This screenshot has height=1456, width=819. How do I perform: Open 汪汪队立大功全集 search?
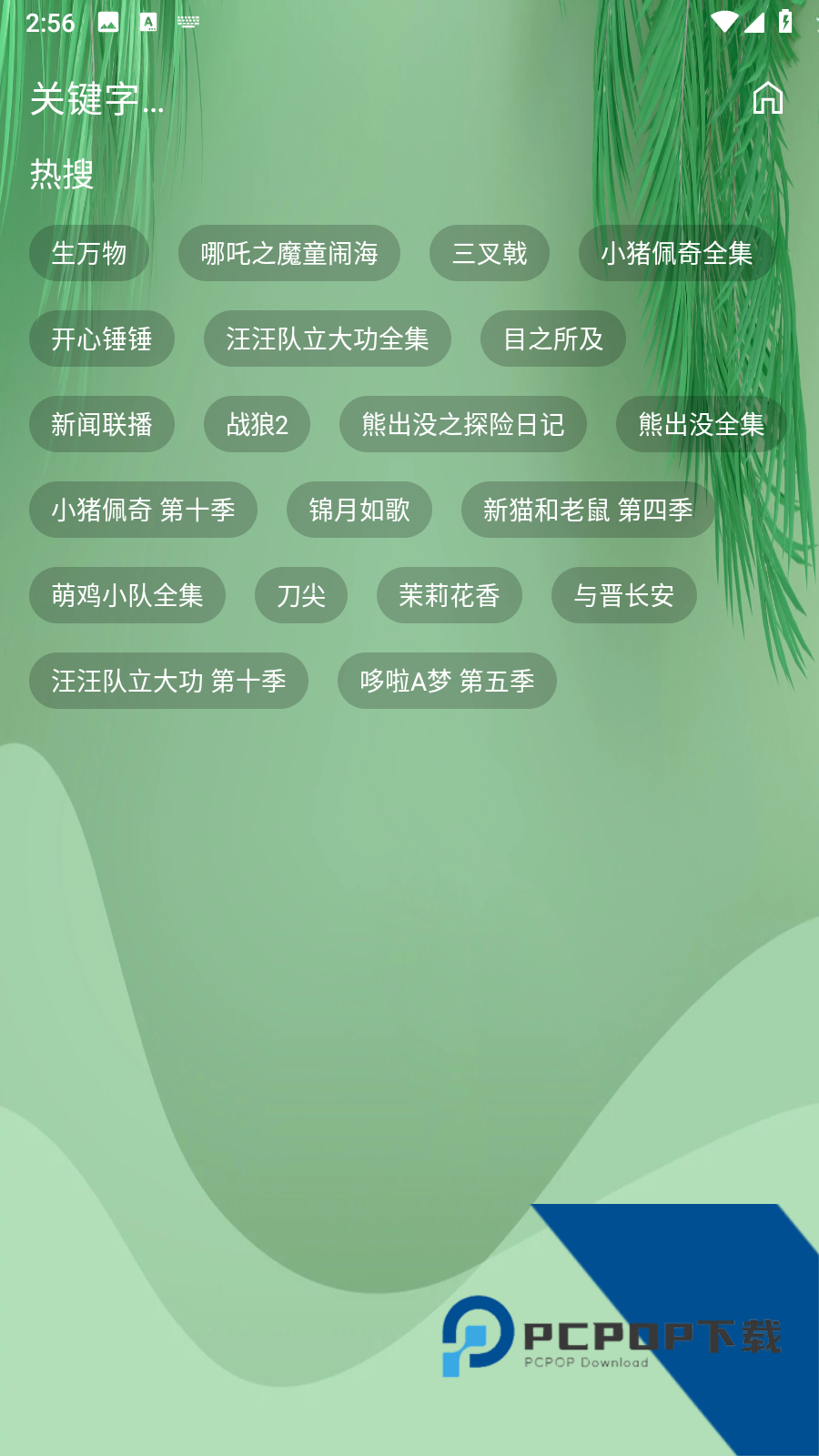click(x=328, y=339)
